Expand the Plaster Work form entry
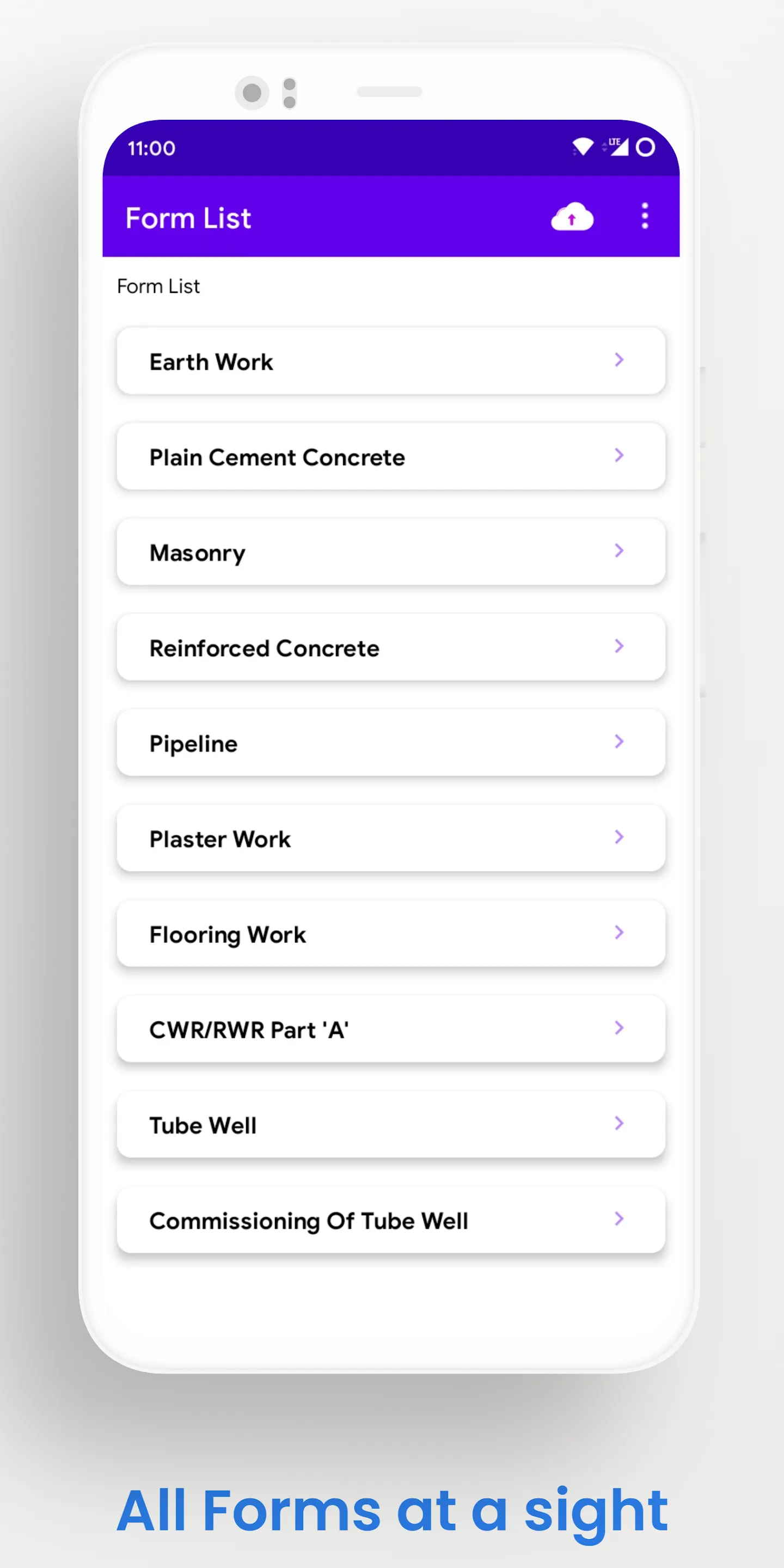The image size is (784, 1568). tap(620, 837)
